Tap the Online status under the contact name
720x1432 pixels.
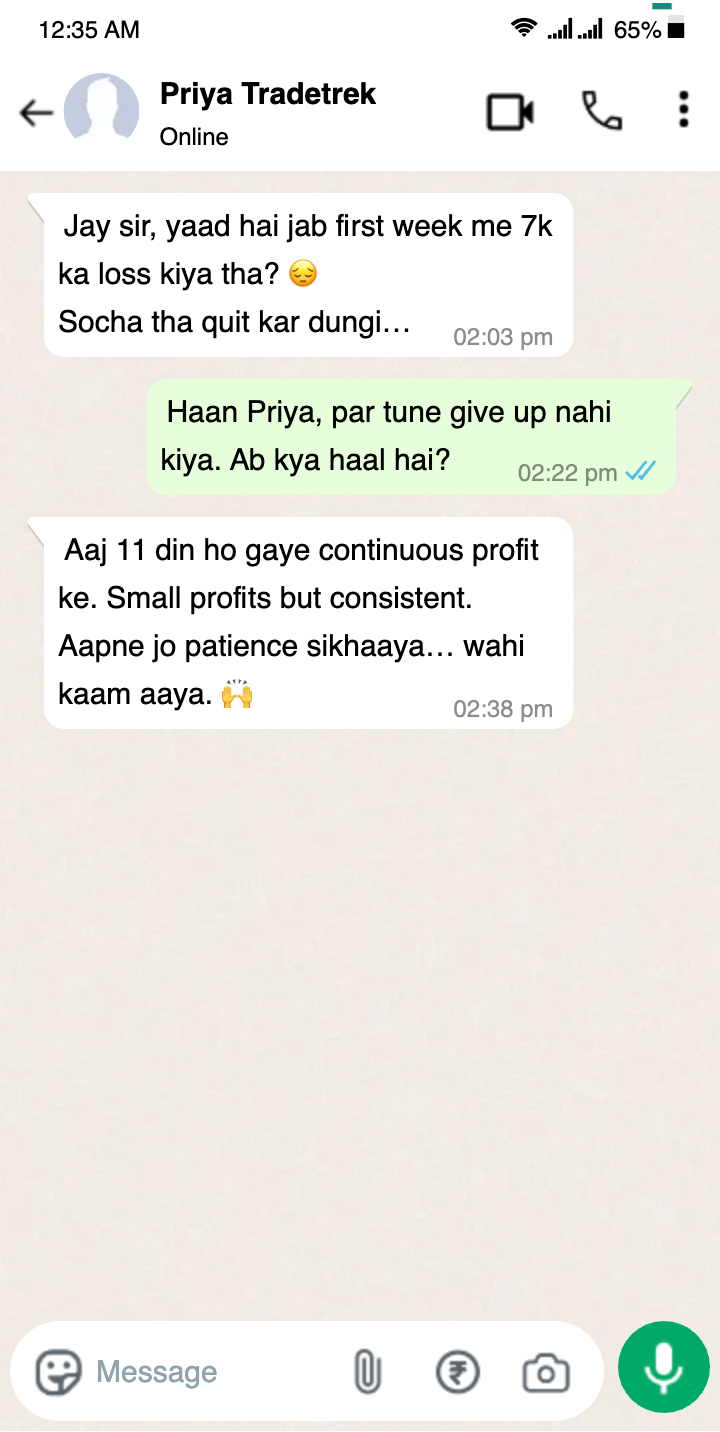(193, 137)
